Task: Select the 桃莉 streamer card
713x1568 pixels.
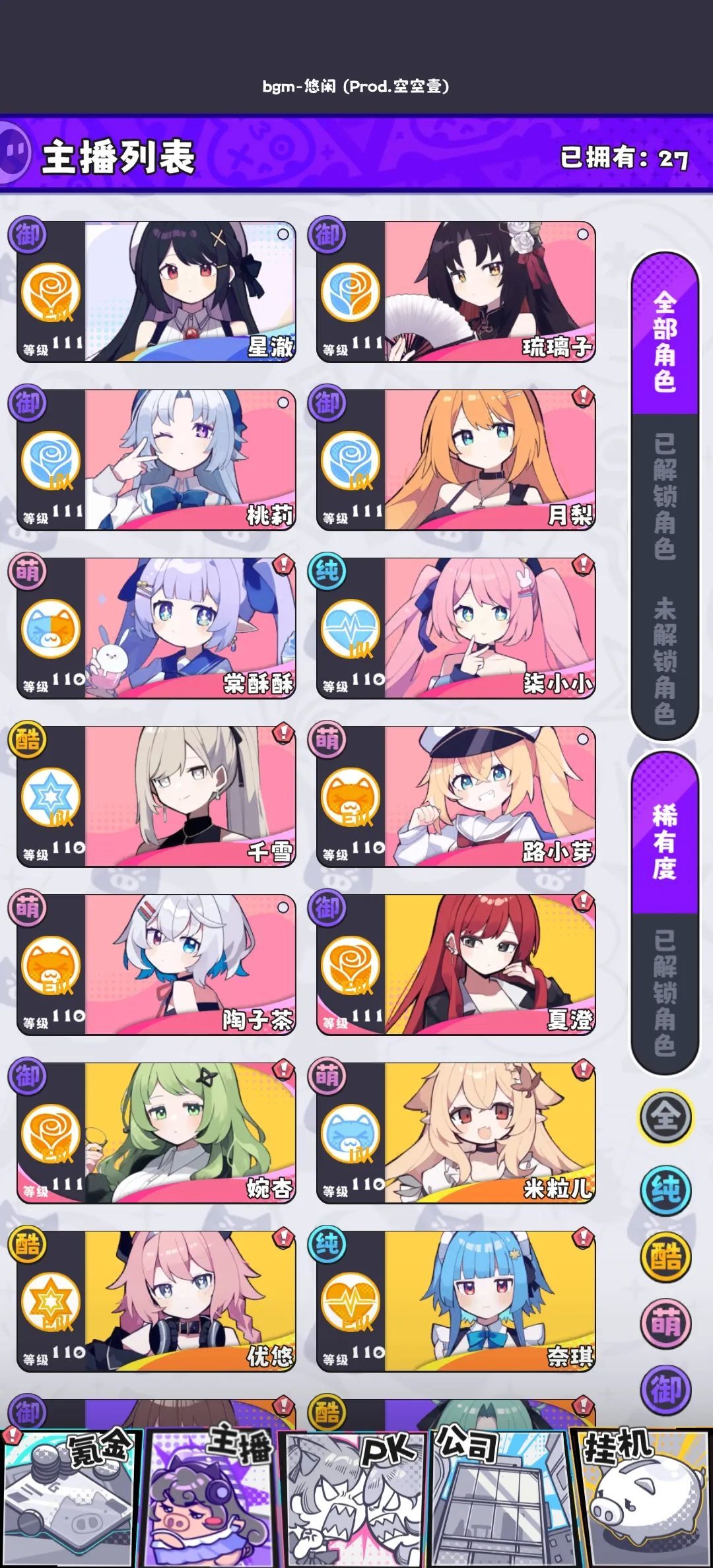Action: coord(156,460)
